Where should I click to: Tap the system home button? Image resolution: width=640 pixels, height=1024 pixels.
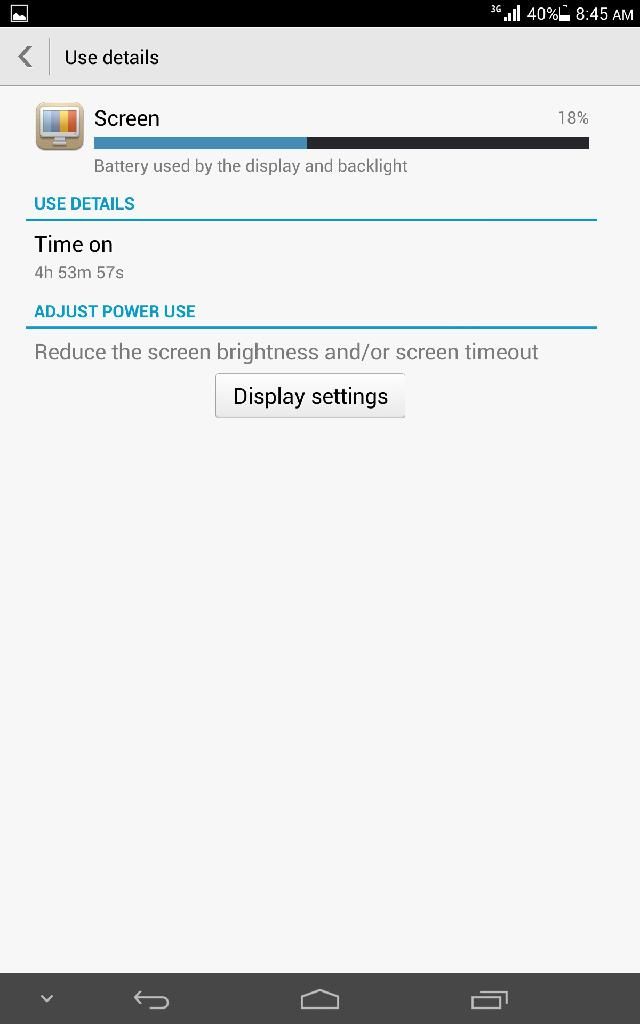(x=320, y=999)
